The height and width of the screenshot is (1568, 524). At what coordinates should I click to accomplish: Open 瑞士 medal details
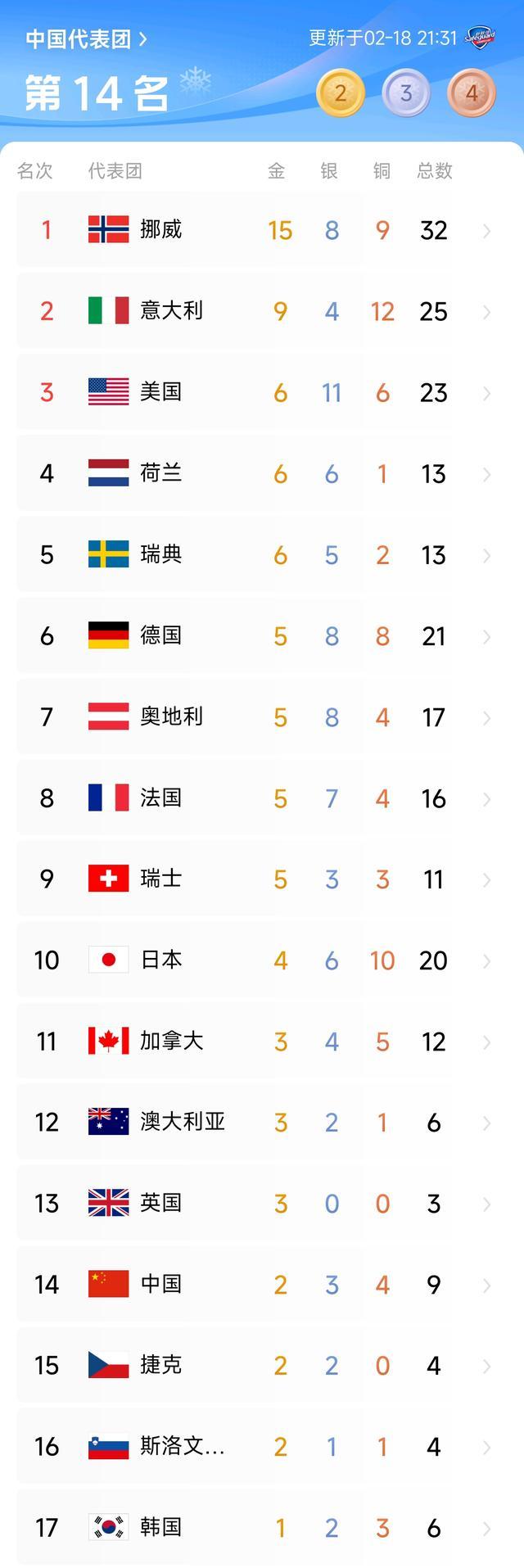tap(262, 879)
